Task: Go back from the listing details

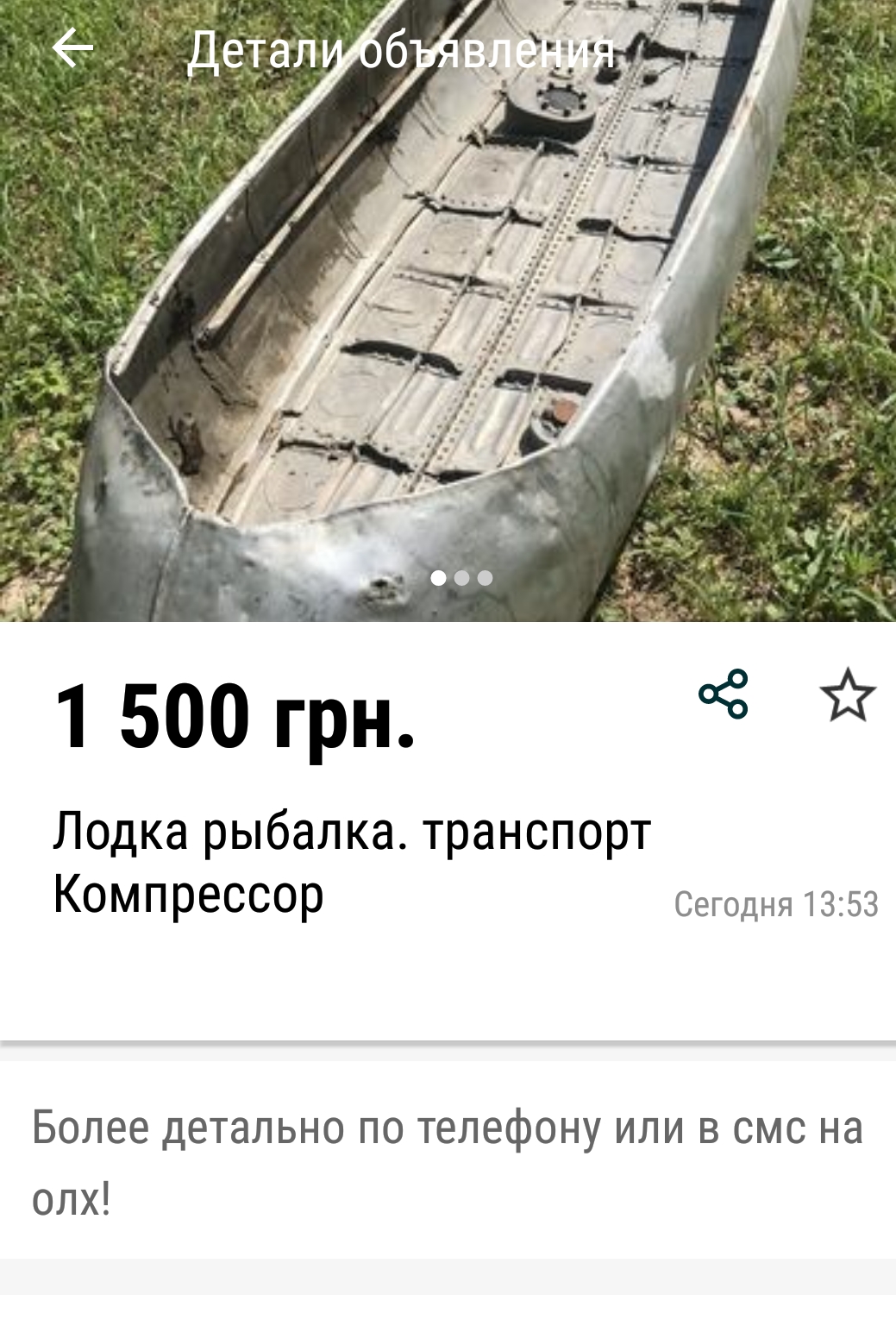Action: 72,48
